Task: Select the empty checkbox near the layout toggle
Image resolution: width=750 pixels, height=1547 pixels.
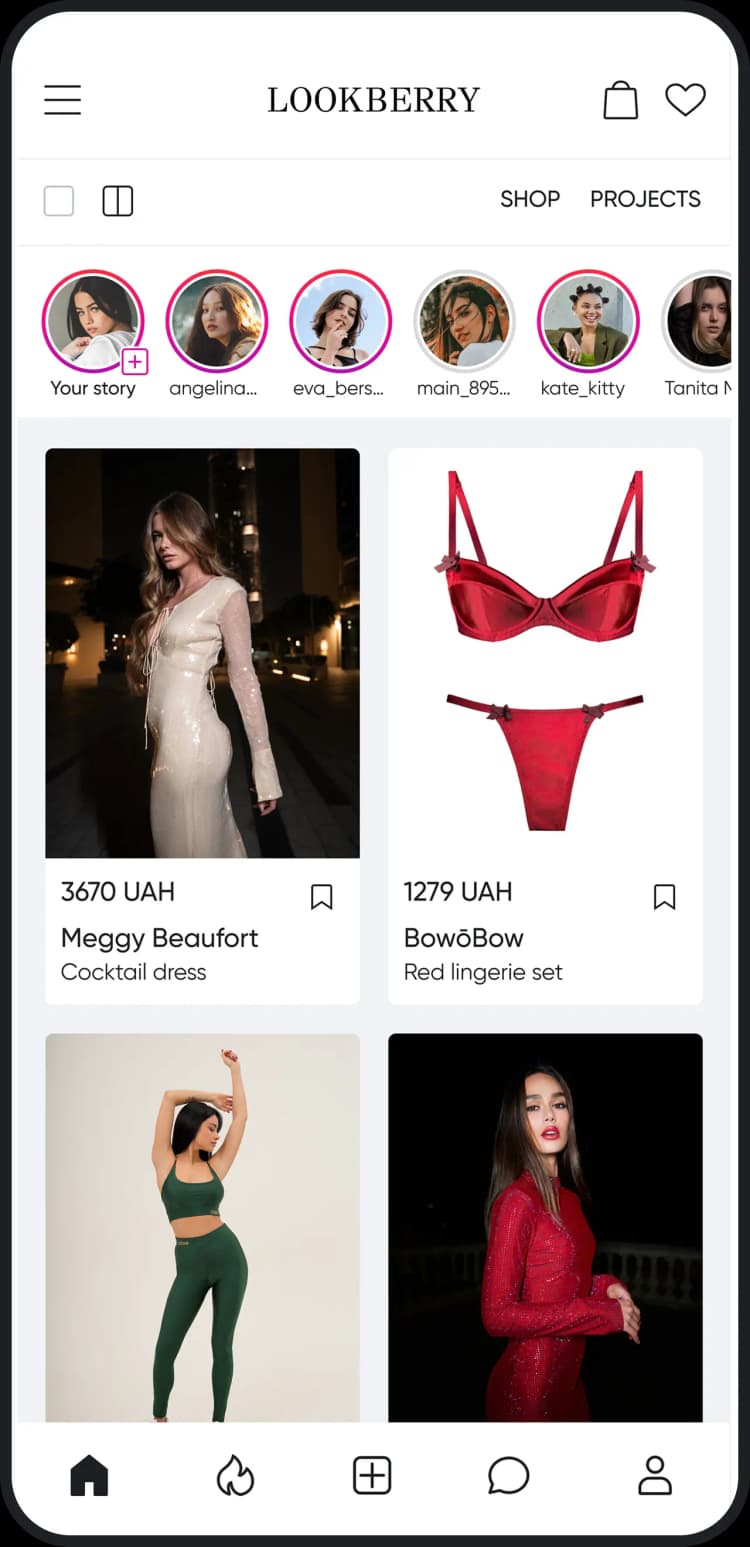Action: [58, 200]
